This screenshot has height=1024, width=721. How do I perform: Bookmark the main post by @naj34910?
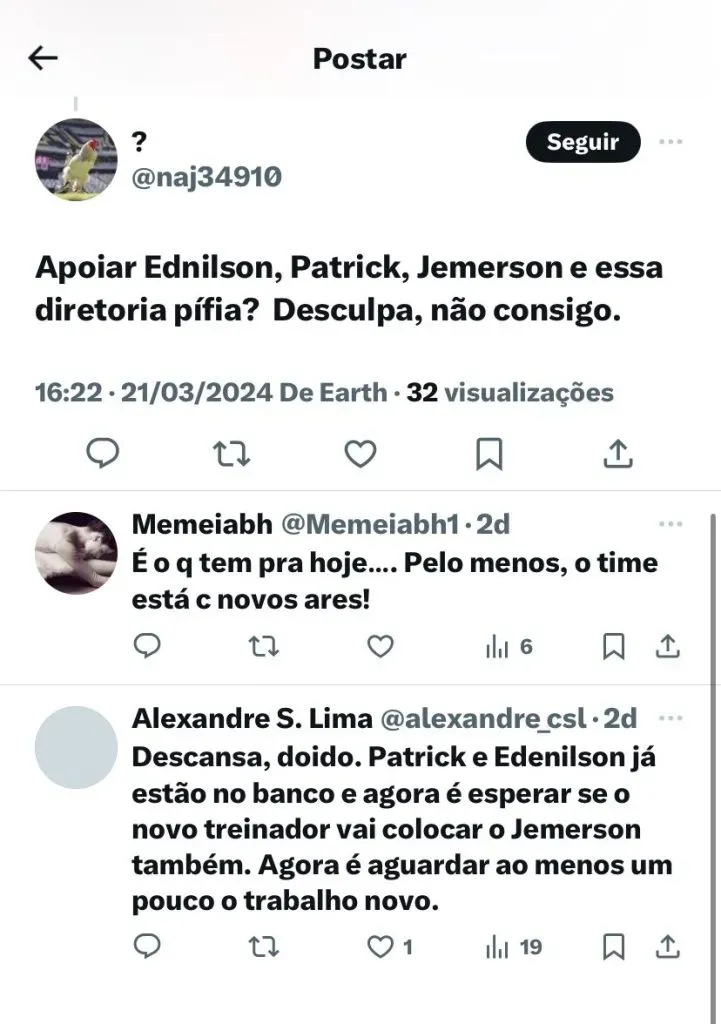[x=489, y=455]
